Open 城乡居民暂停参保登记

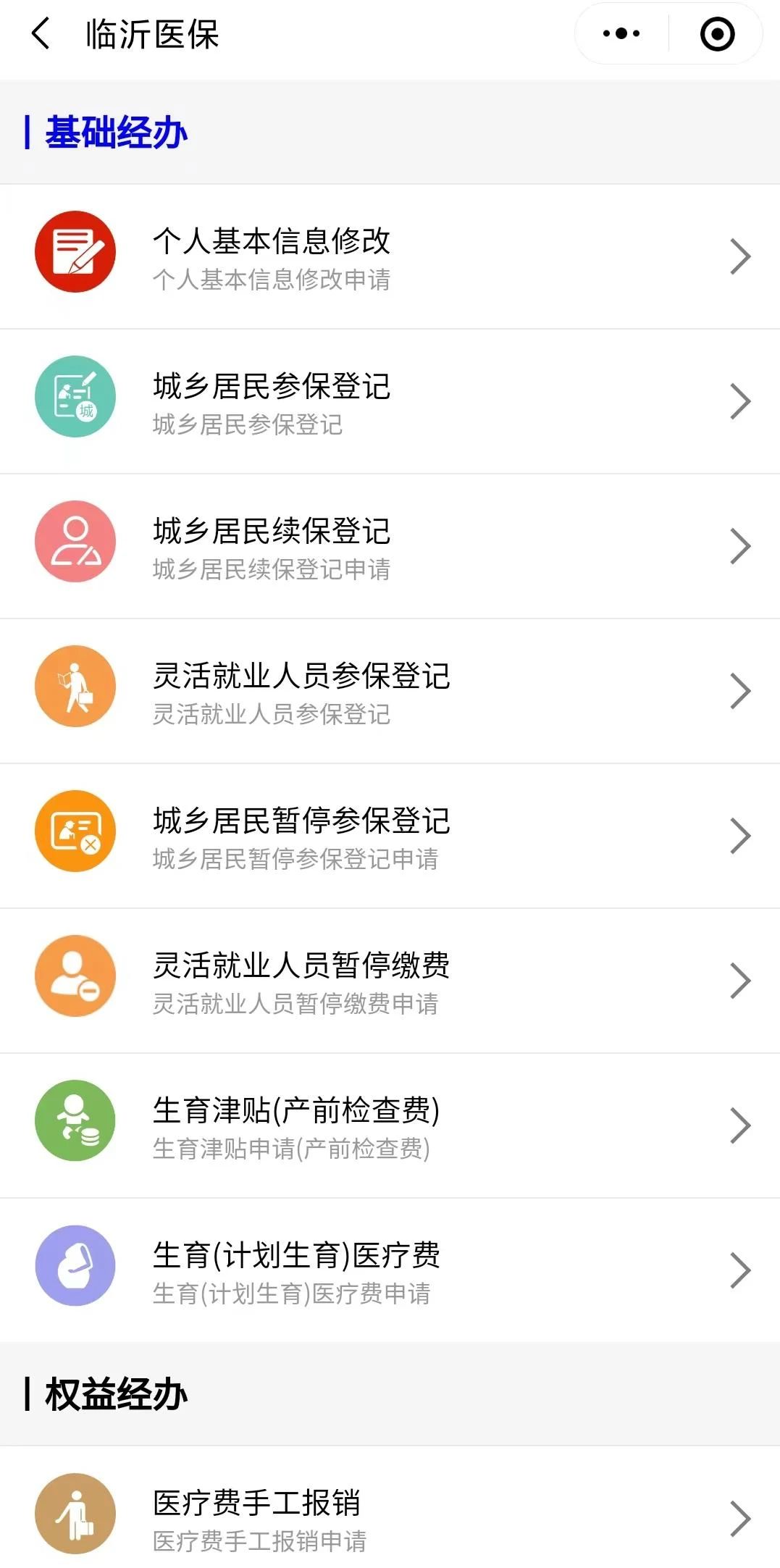coord(390,836)
